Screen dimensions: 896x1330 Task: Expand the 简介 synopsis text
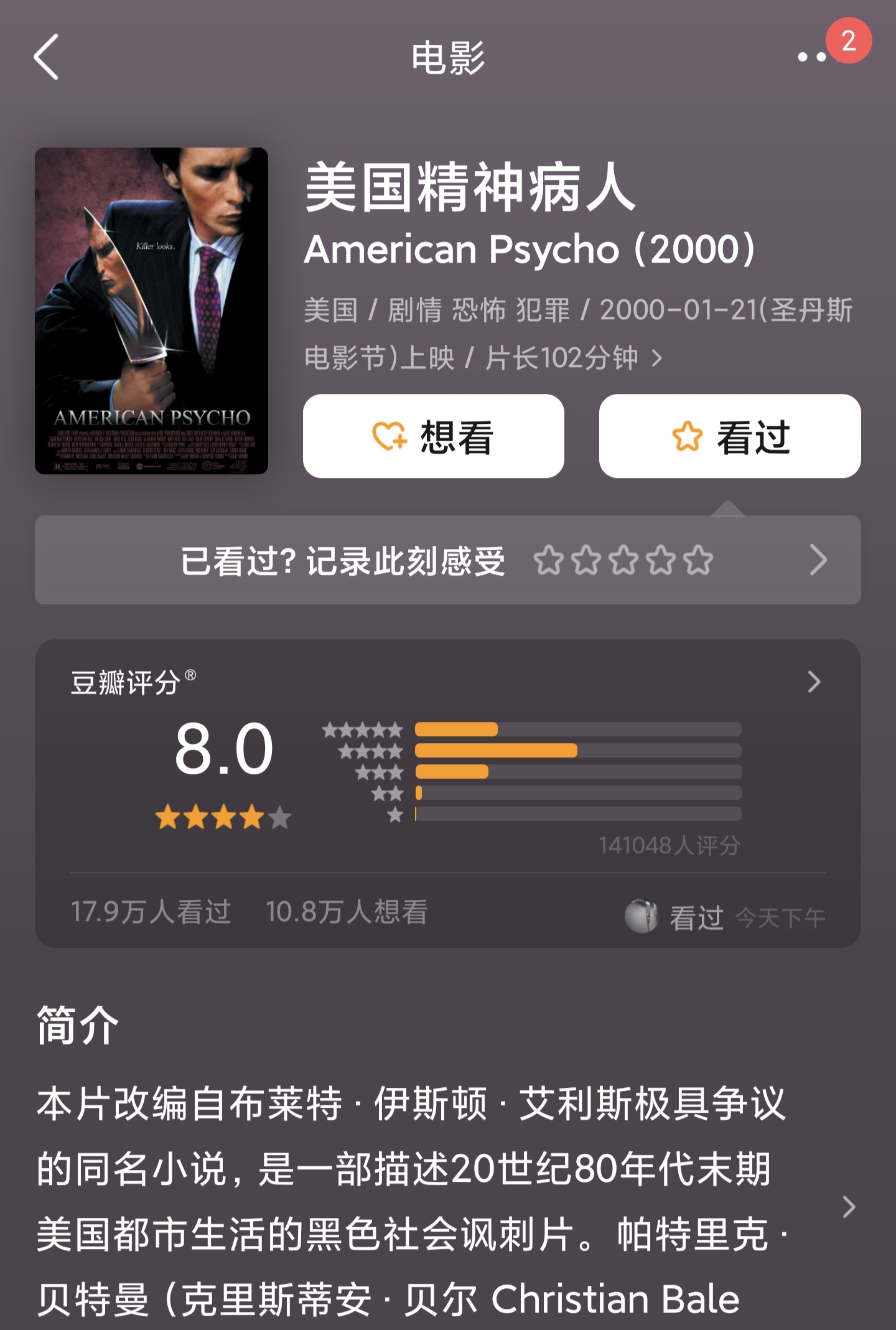(848, 1206)
